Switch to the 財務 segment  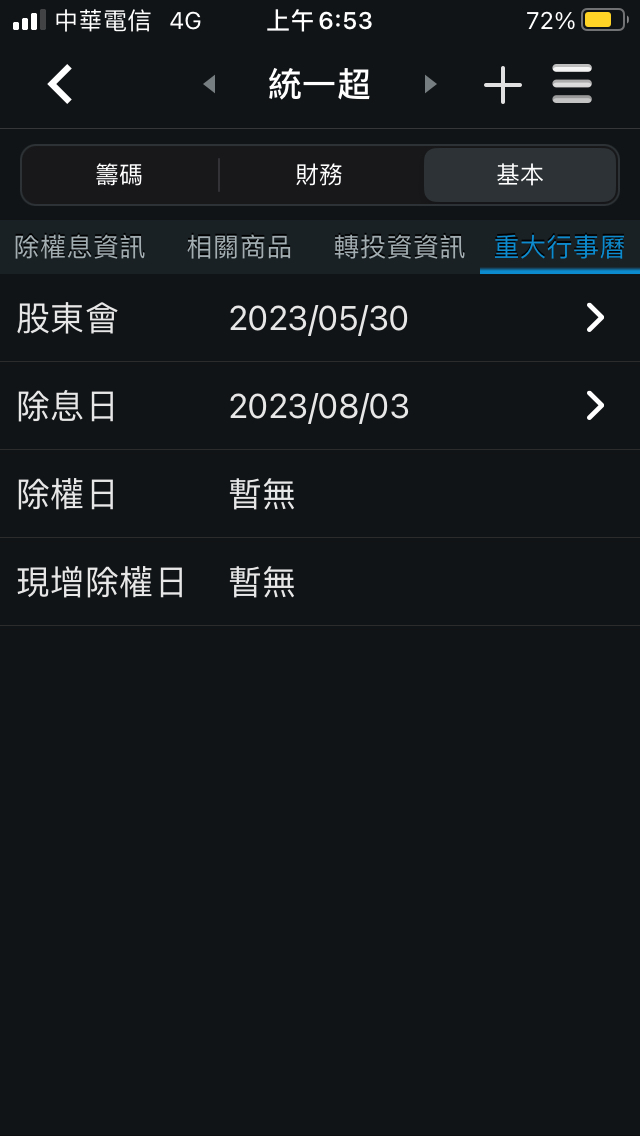320,175
